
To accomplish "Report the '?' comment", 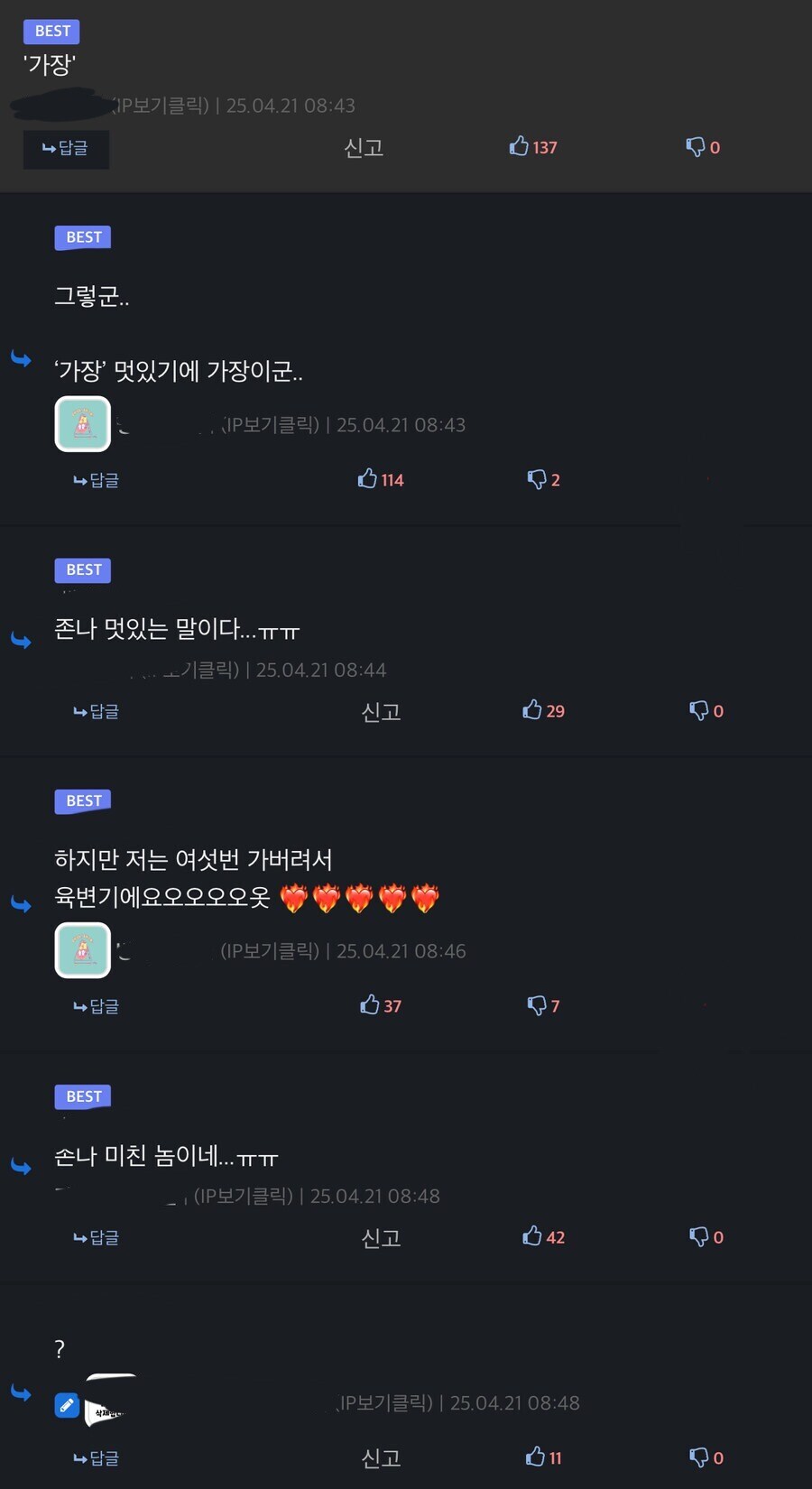I will click(381, 1458).
